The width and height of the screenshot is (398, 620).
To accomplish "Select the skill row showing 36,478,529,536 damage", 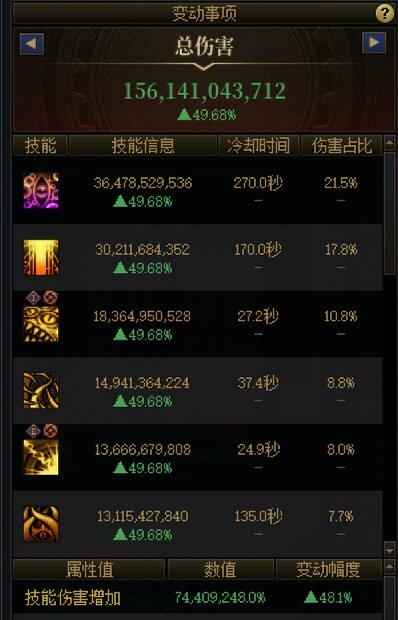I will [x=198, y=191].
